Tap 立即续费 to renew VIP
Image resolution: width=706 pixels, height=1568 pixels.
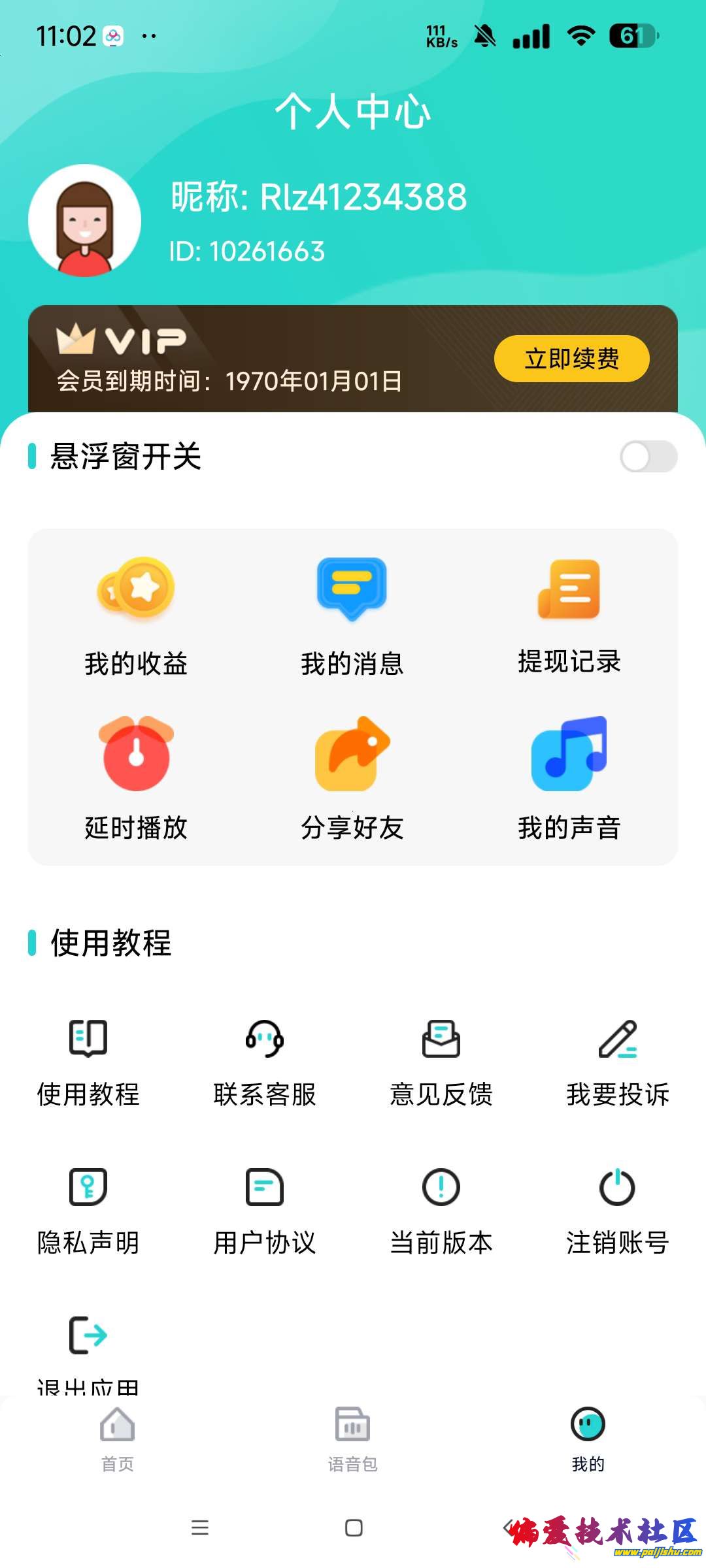click(x=571, y=359)
